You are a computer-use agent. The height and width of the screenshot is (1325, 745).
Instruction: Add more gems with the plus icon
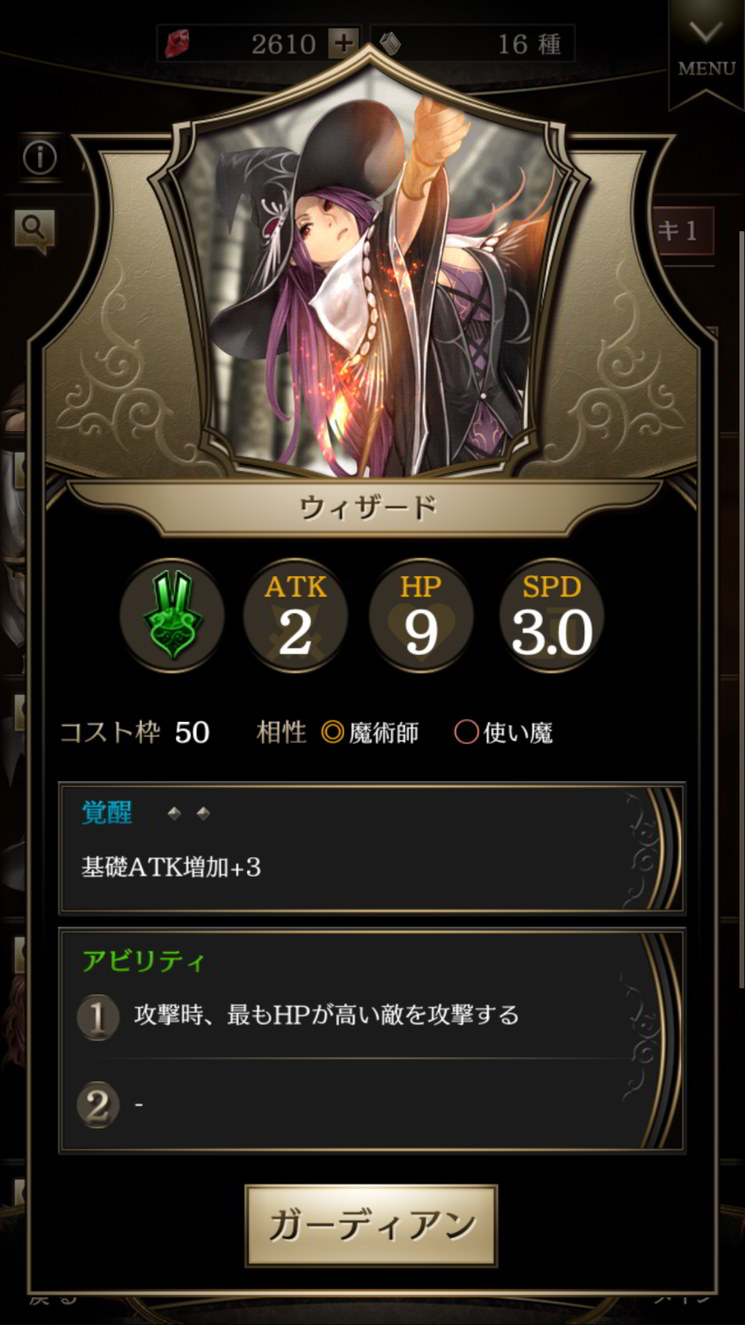click(343, 43)
